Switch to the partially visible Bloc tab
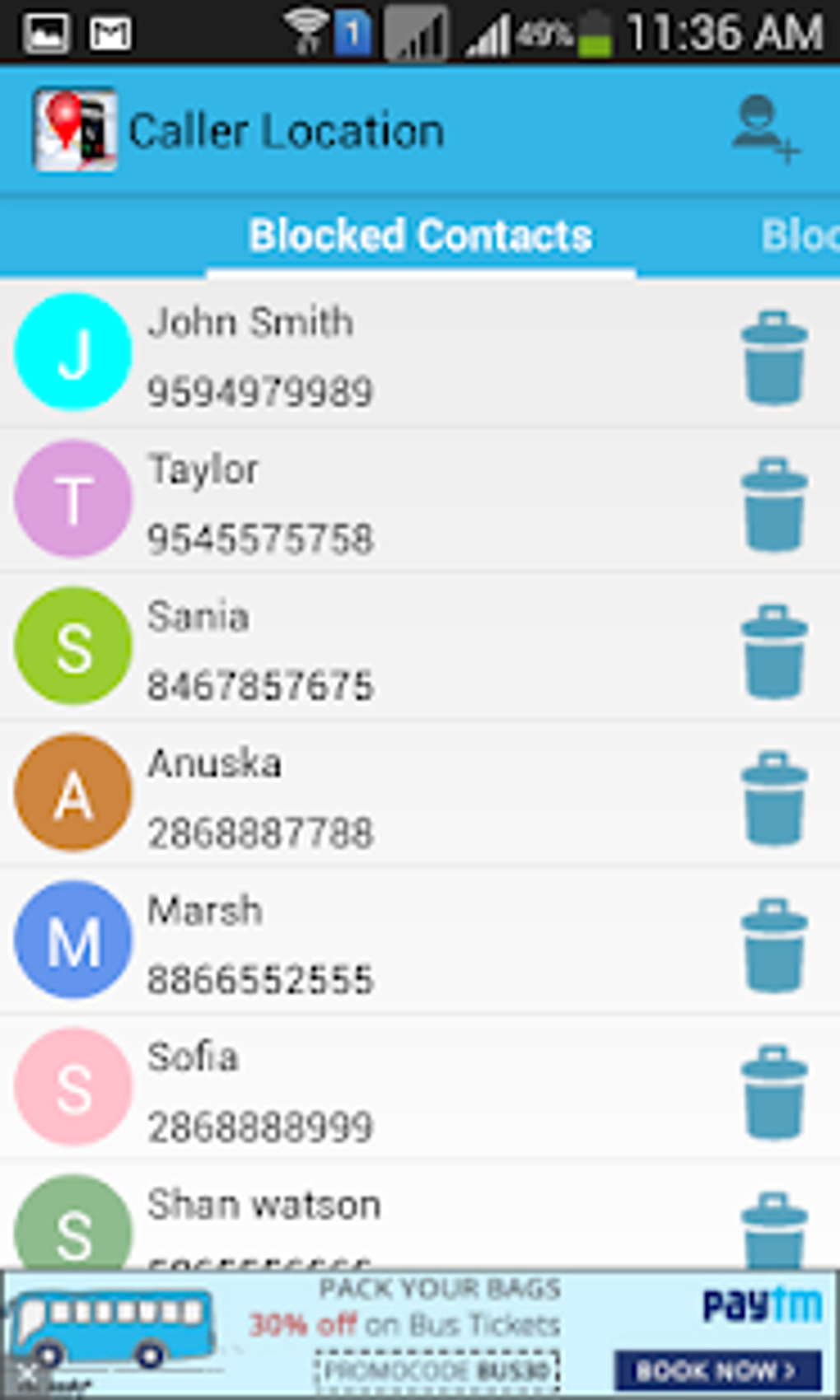Viewport: 840px width, 1400px height. 800,236
